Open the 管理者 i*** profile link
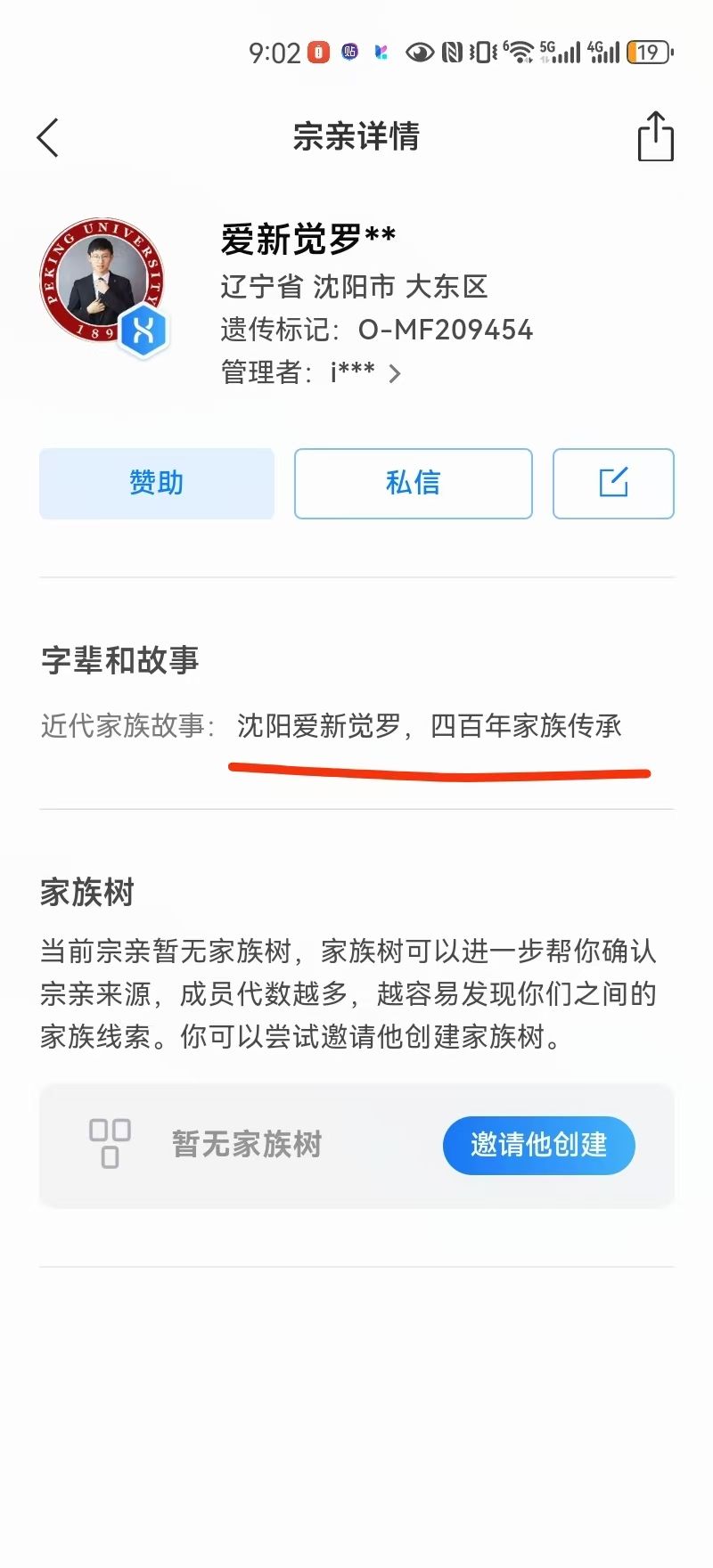Viewport: 713px width, 1568px height. (x=356, y=372)
